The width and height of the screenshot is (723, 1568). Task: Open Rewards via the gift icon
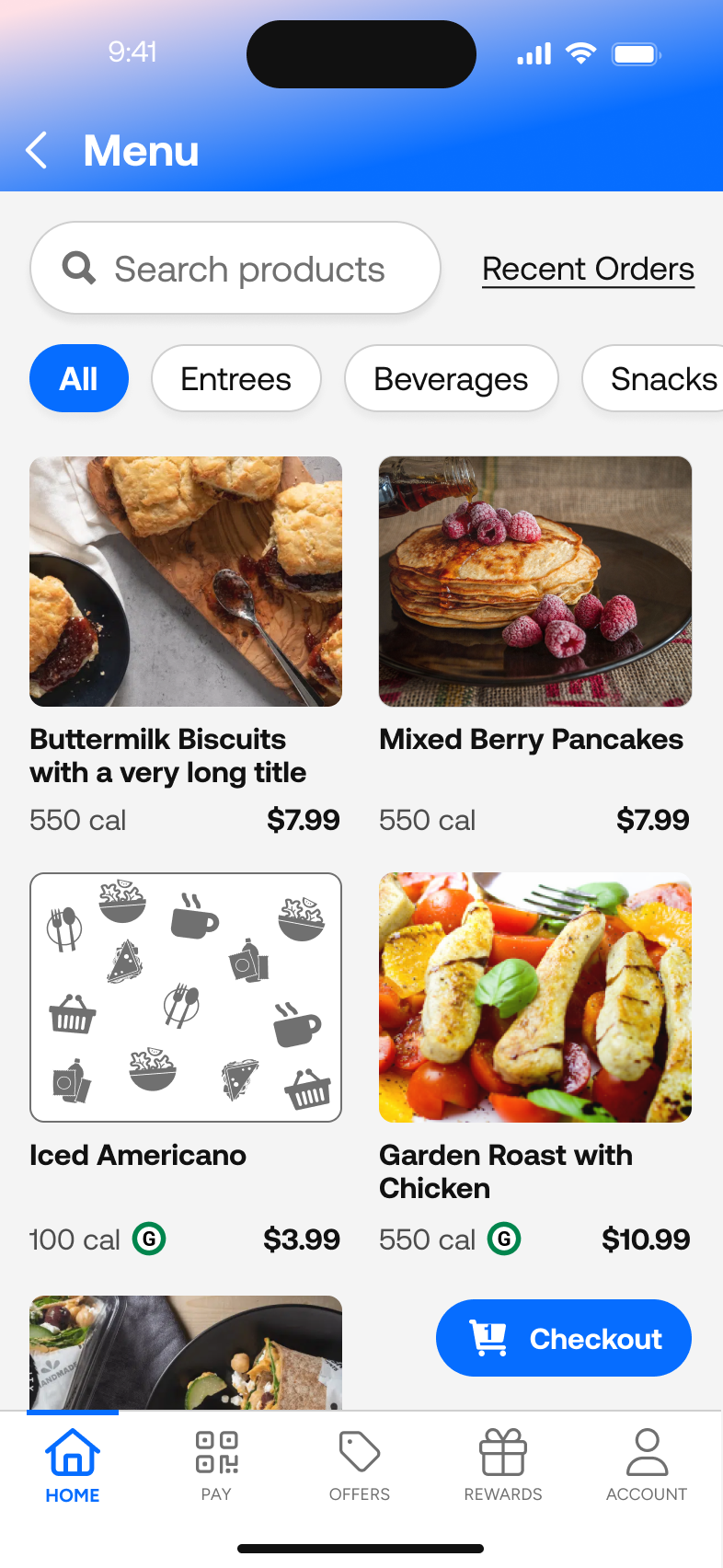tap(502, 1452)
